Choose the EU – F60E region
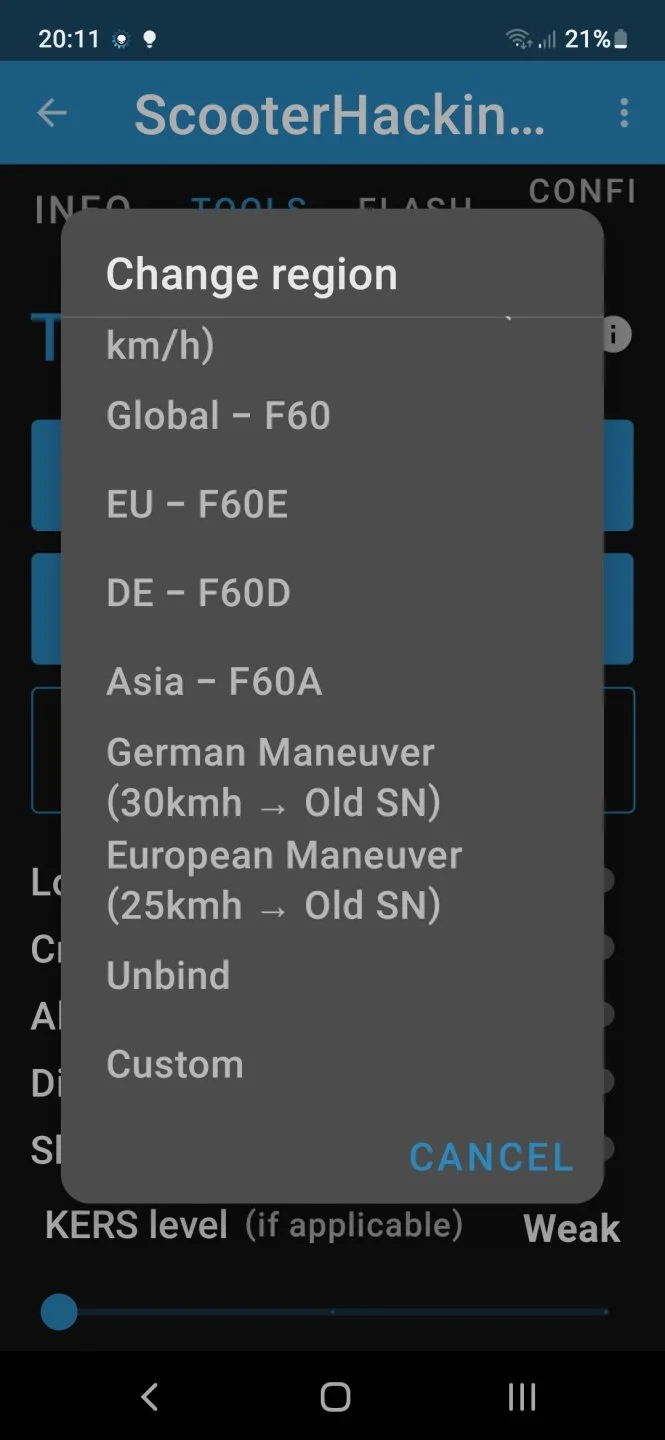Viewport: 665px width, 1440px height. [197, 505]
